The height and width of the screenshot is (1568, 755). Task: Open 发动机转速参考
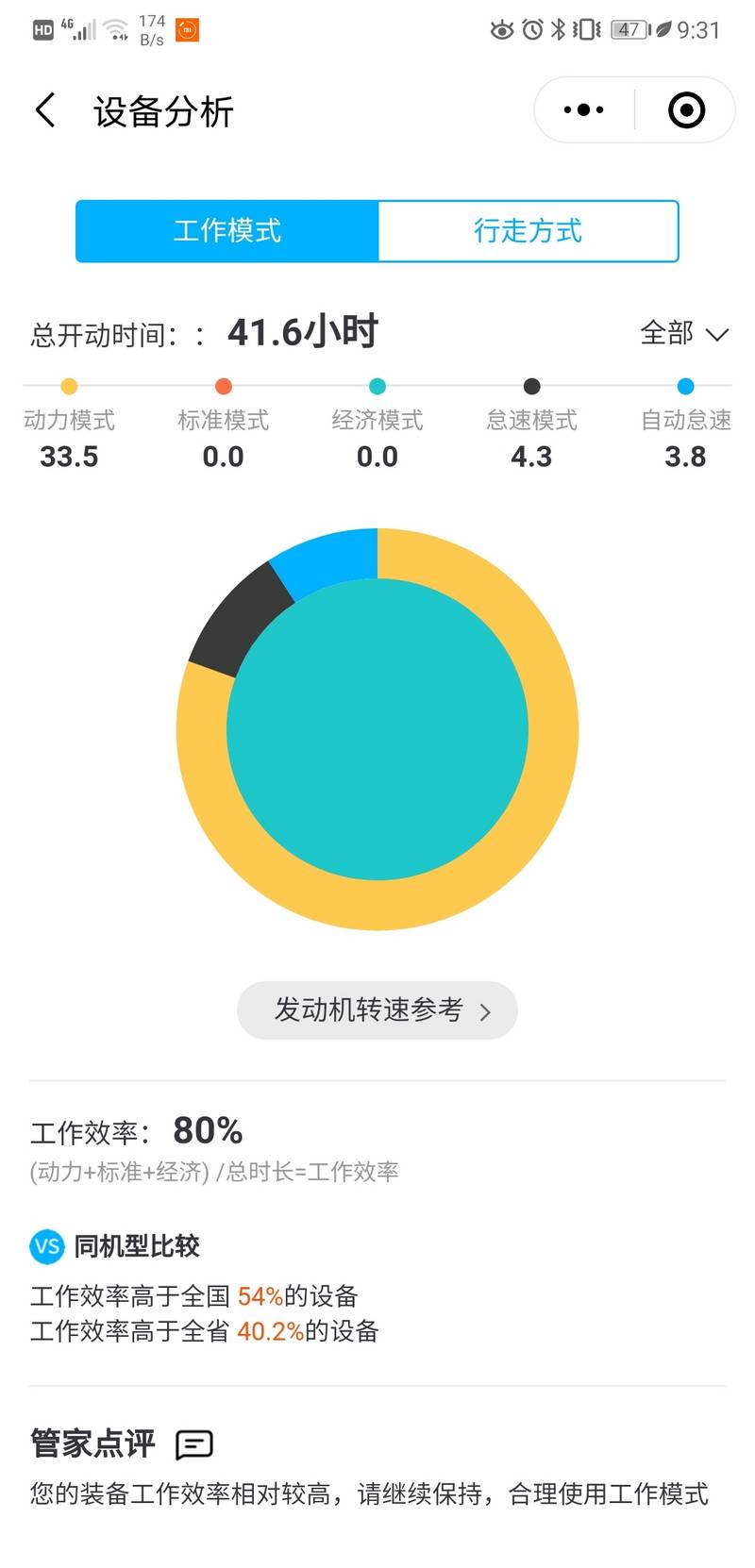tap(377, 1010)
